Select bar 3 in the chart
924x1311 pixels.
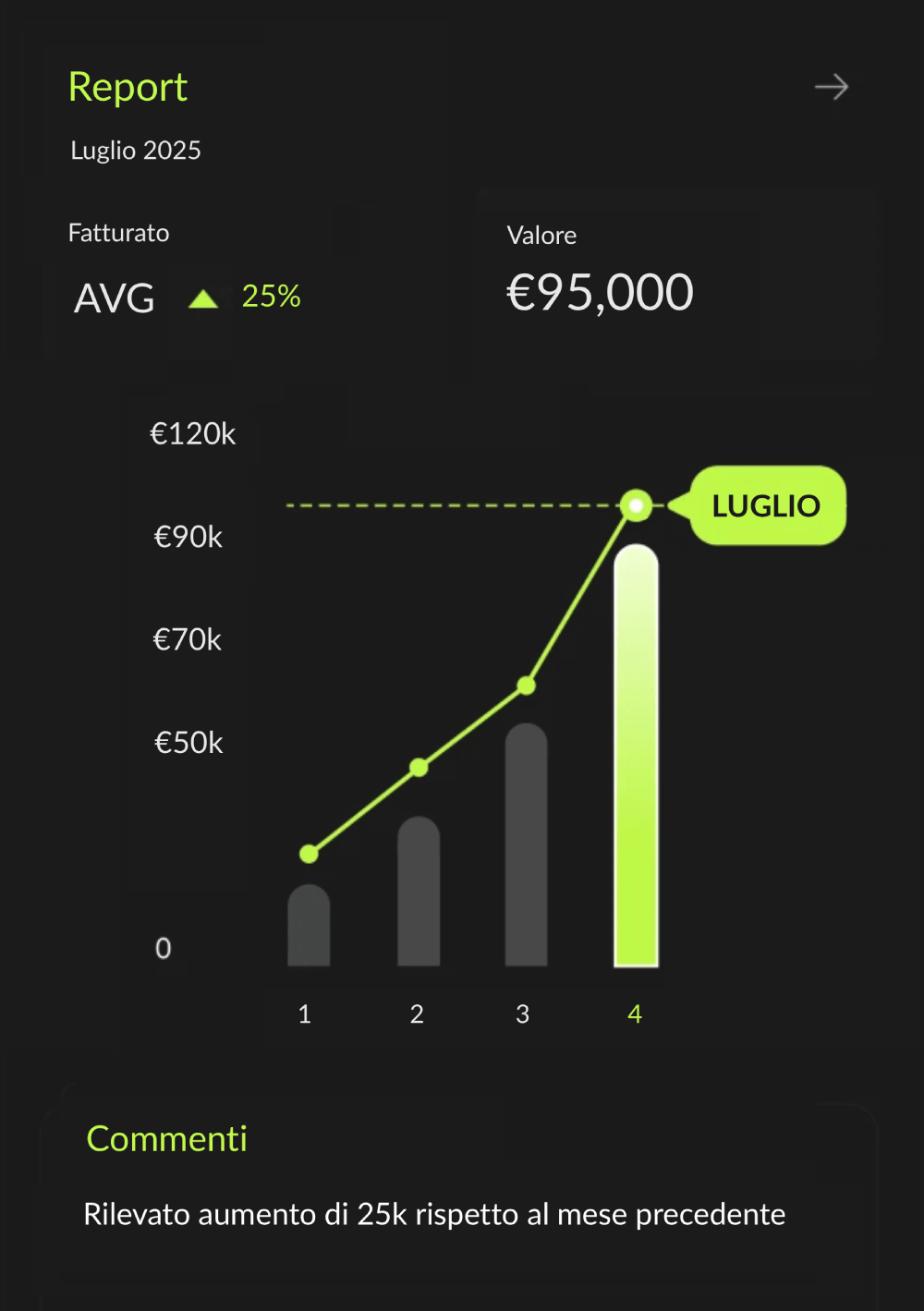[526, 845]
